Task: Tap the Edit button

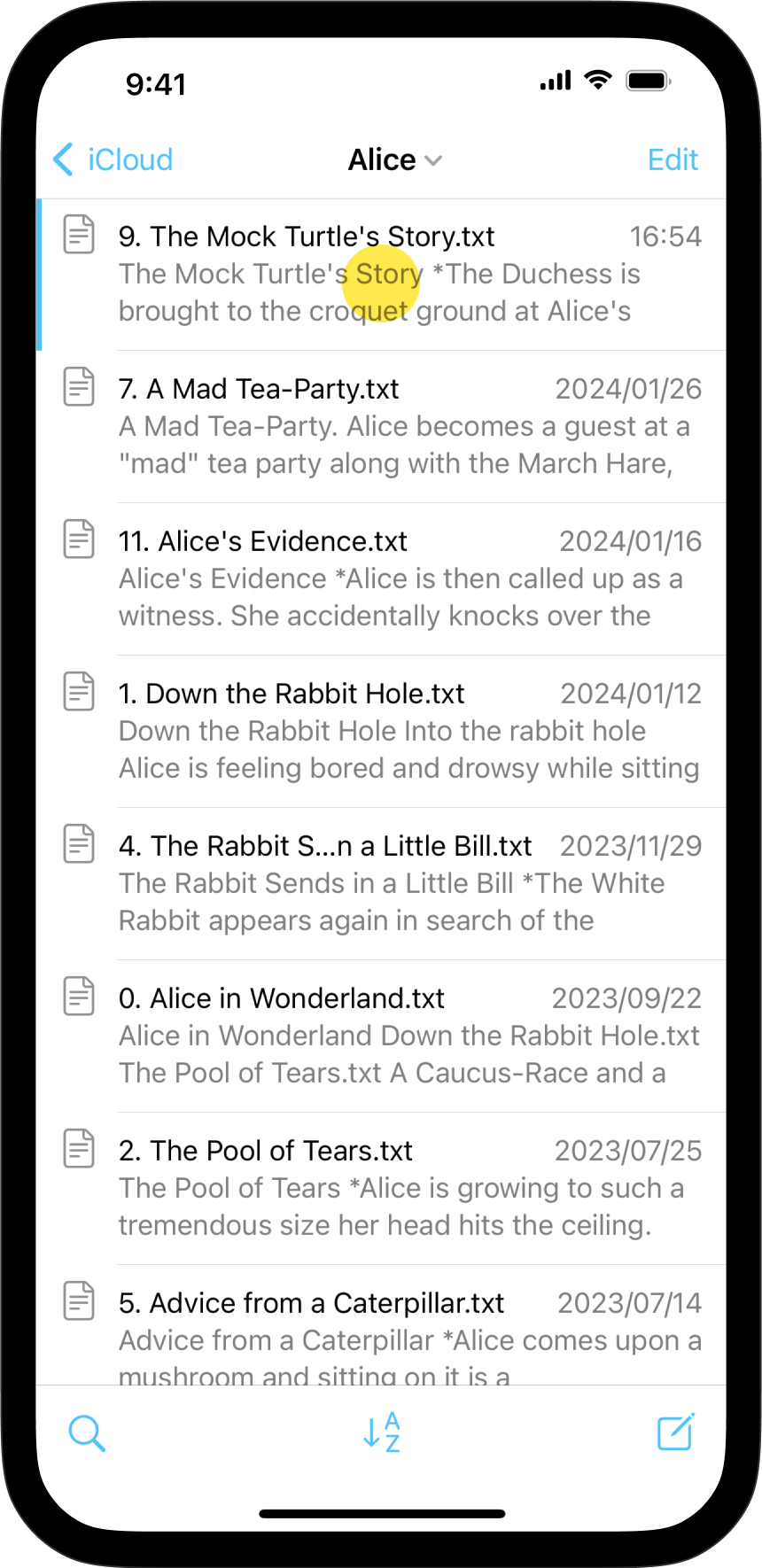Action: 673,159
